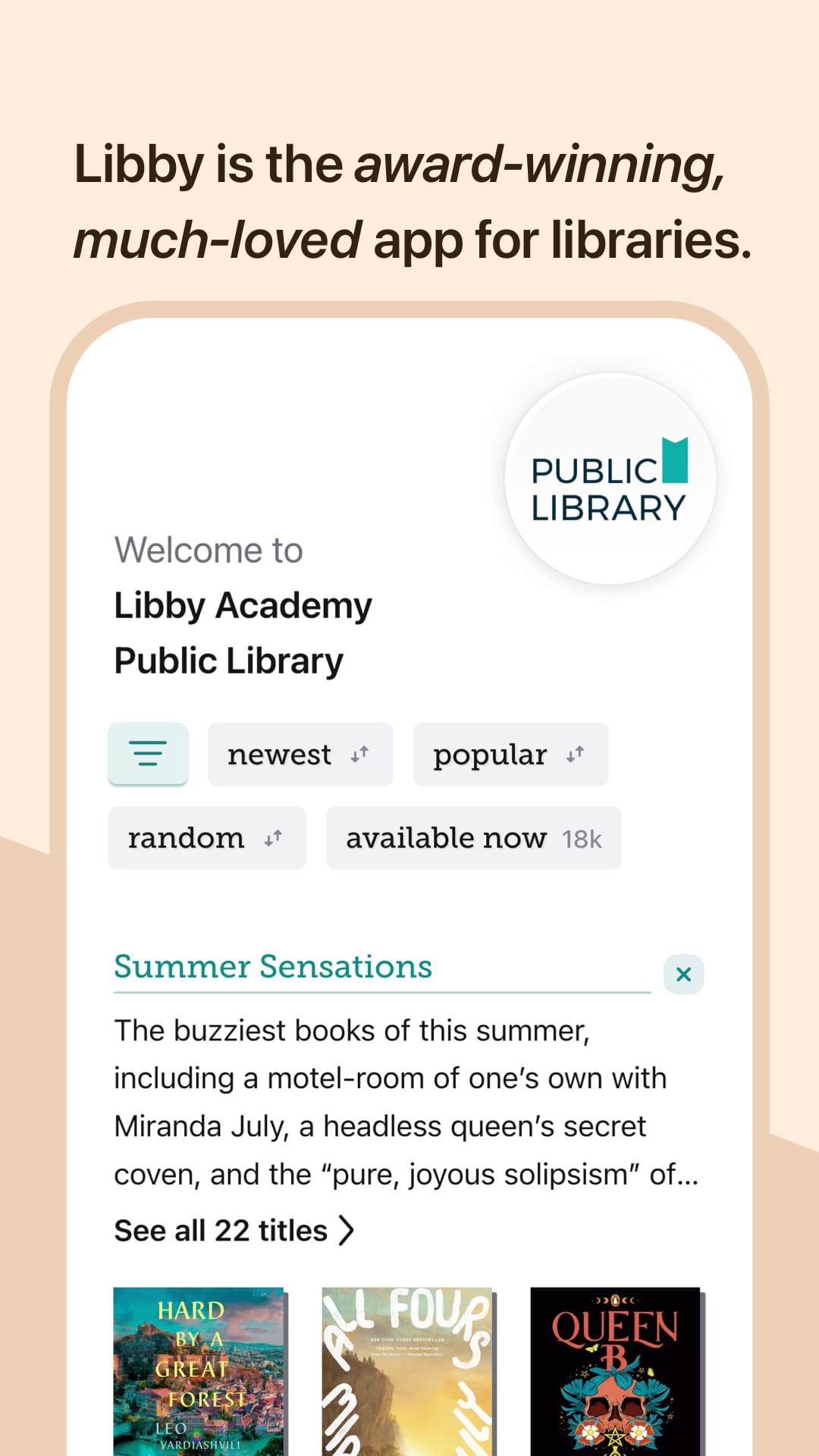Screen dimensions: 819x1456
Task: Filter by available now titles
Action: tap(447, 838)
